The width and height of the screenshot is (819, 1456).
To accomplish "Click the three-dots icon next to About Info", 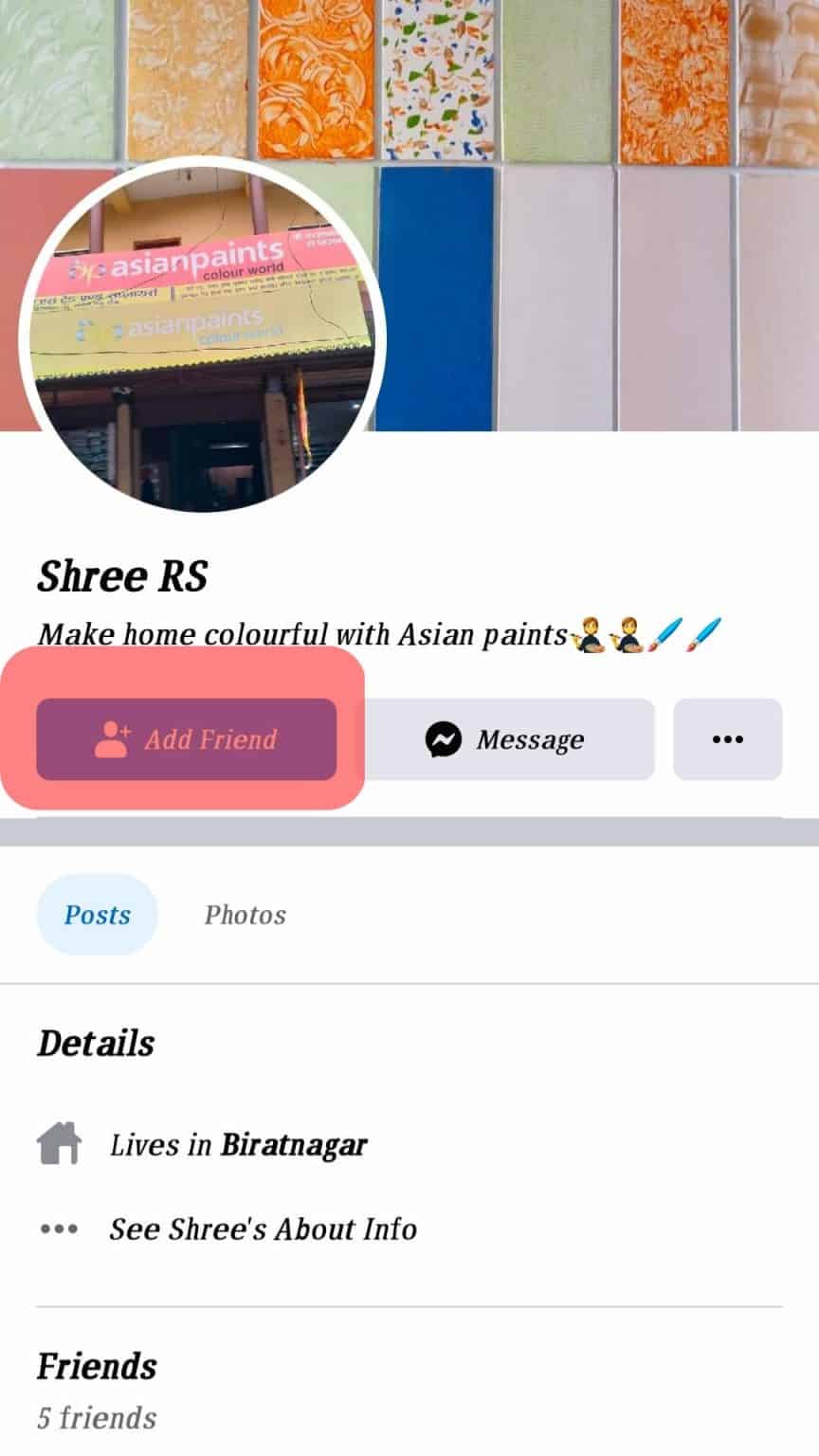I will coord(58,1228).
